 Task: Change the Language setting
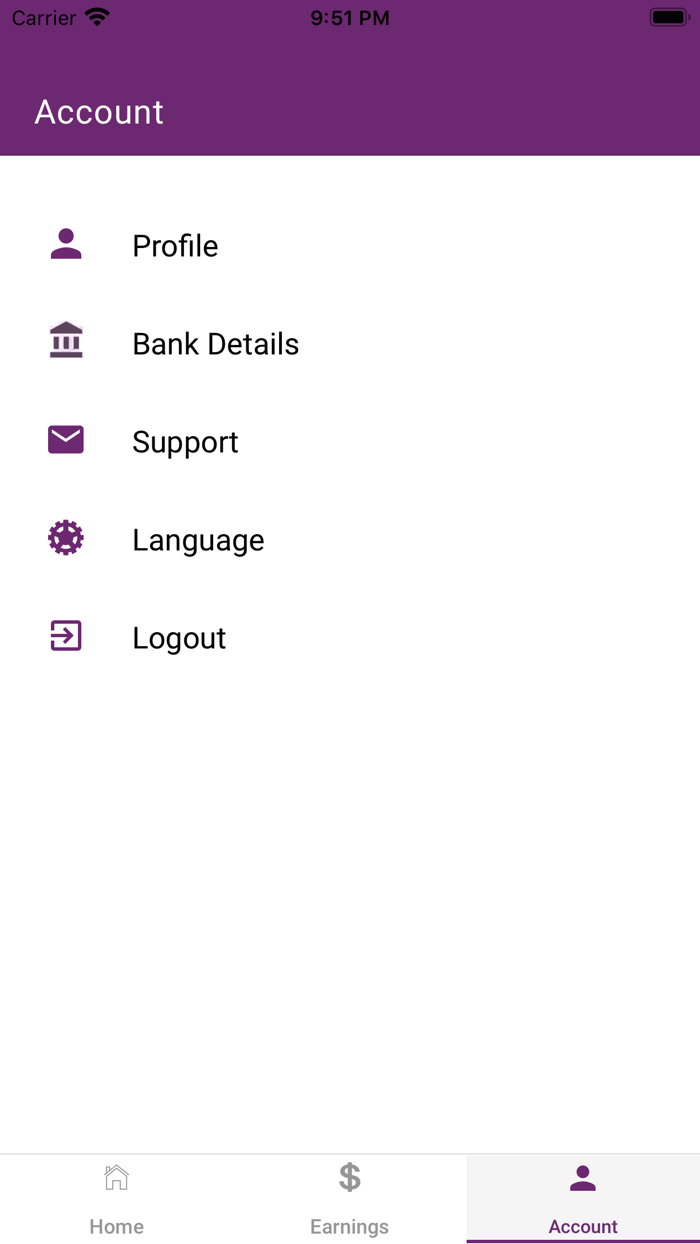point(198,540)
